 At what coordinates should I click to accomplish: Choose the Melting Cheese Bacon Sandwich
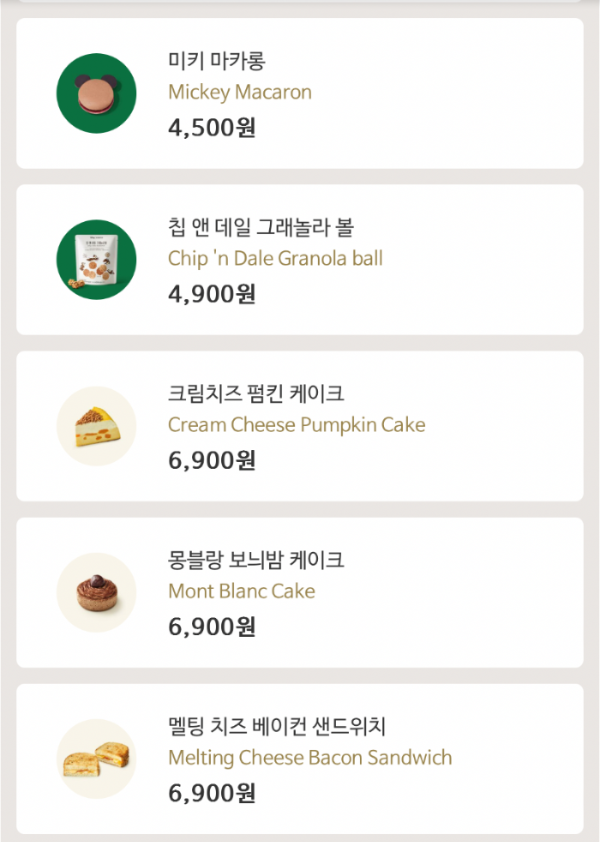click(x=300, y=758)
